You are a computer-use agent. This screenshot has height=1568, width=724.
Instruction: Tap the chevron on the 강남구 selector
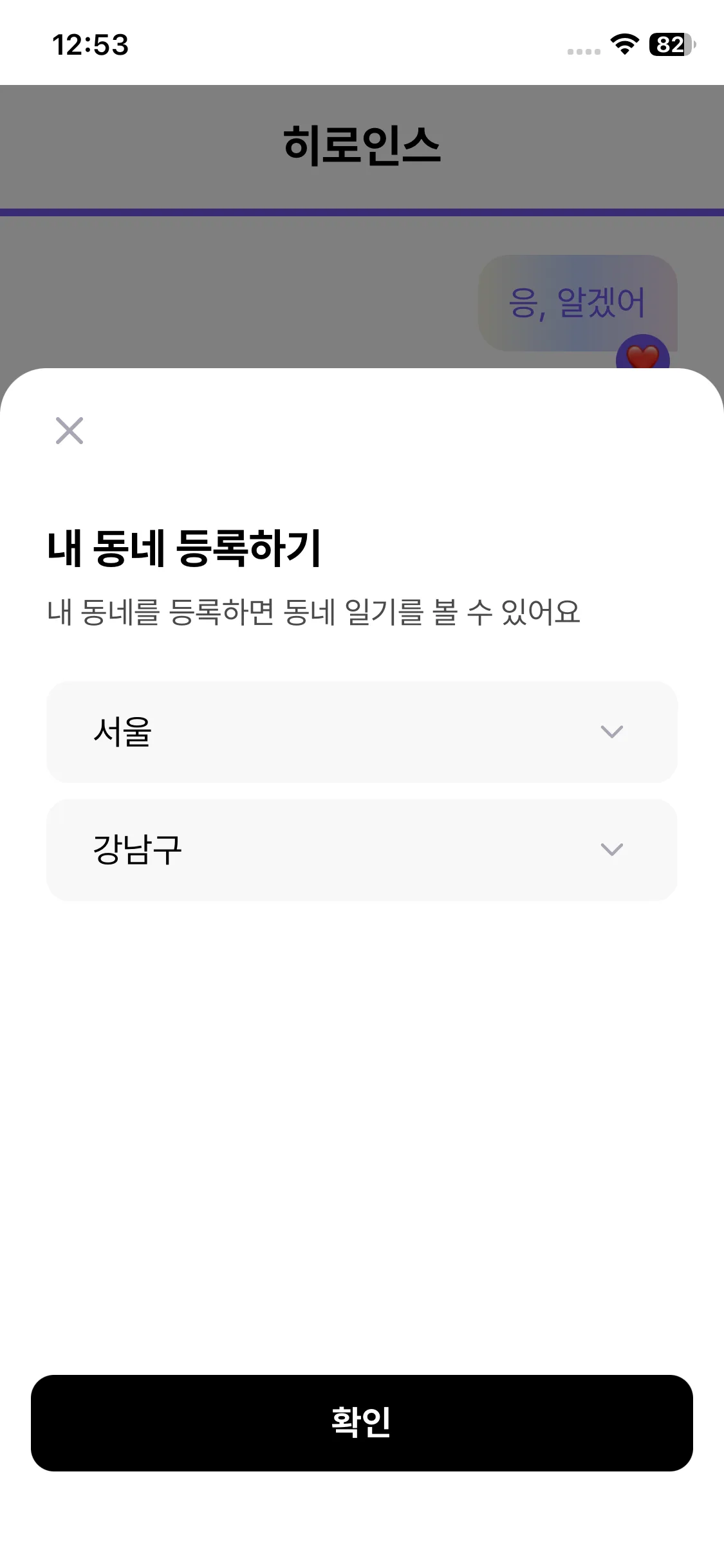[x=611, y=849]
